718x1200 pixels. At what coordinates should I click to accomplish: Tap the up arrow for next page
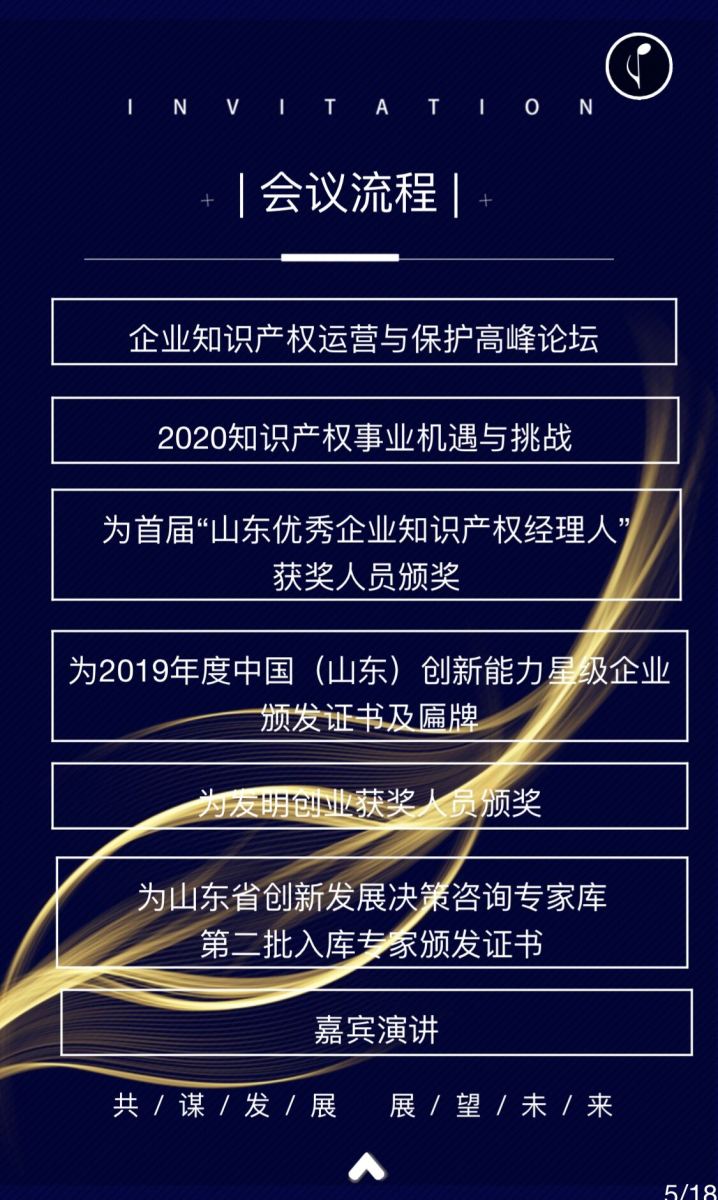tap(366, 1166)
